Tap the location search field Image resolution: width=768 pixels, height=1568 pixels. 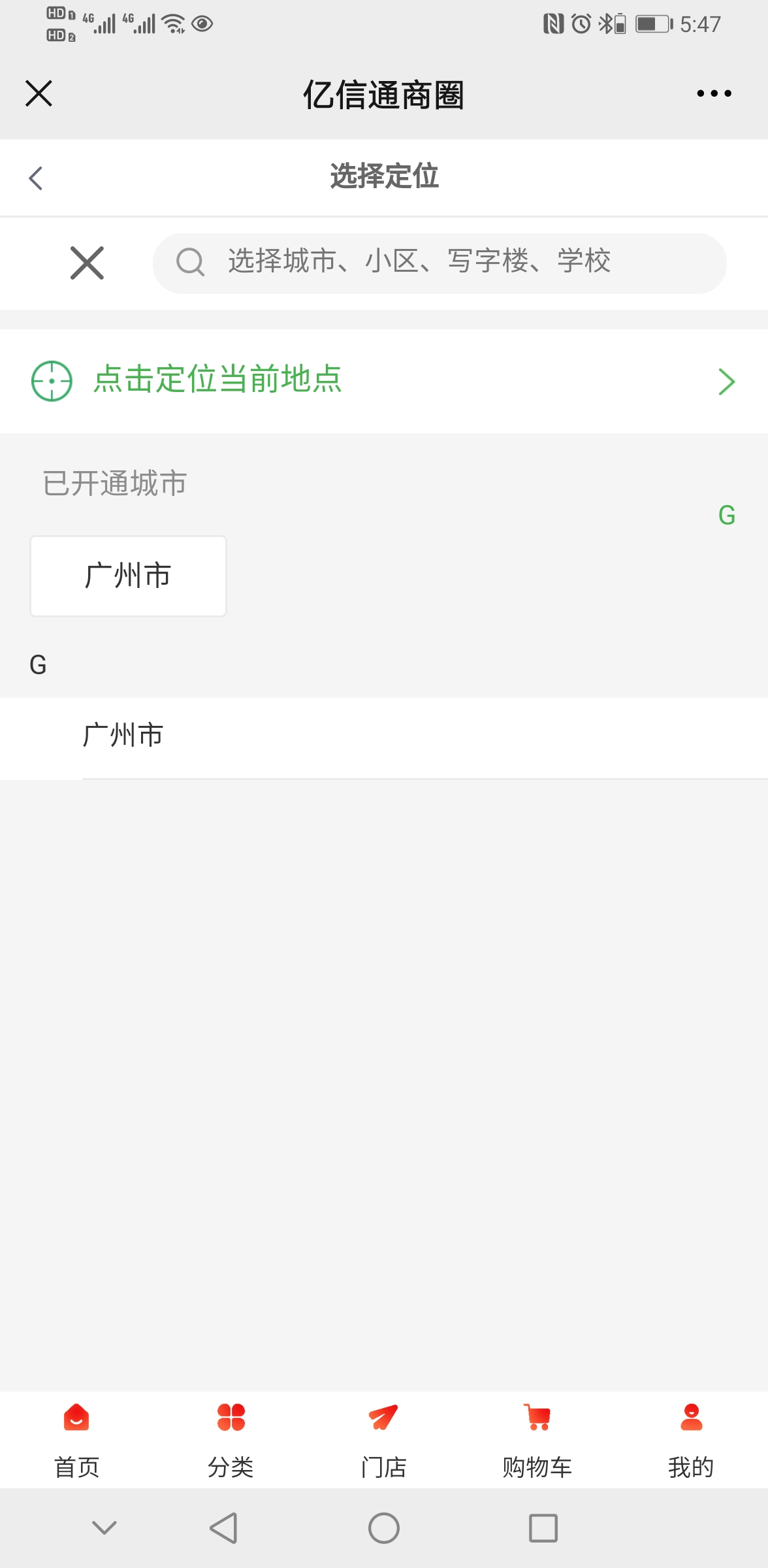pos(440,263)
